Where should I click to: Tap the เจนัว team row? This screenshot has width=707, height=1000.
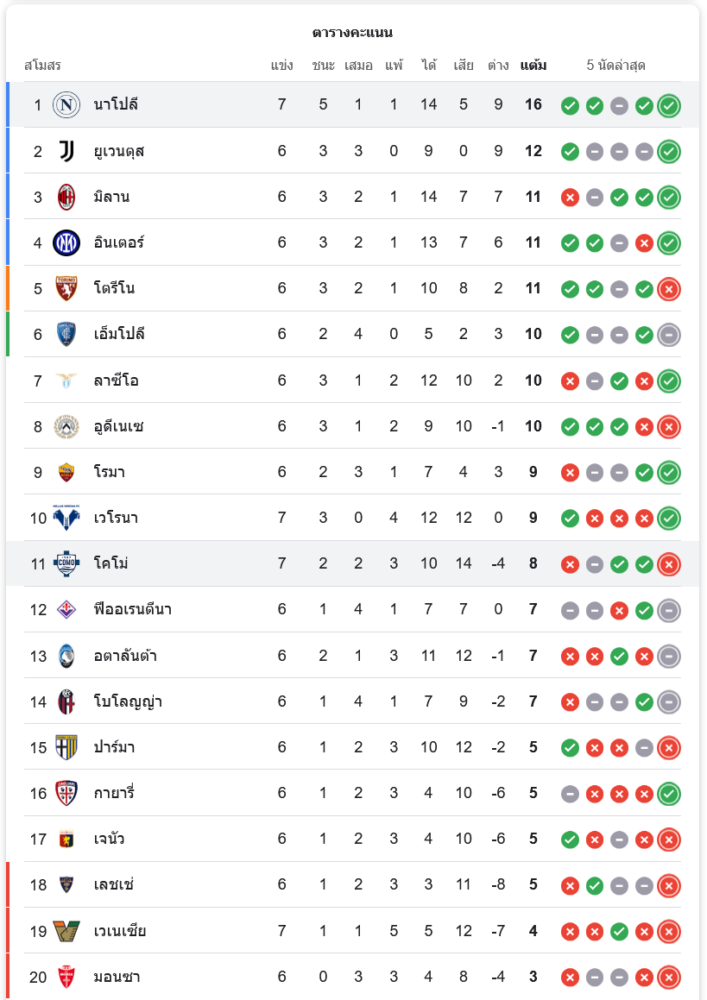point(108,839)
